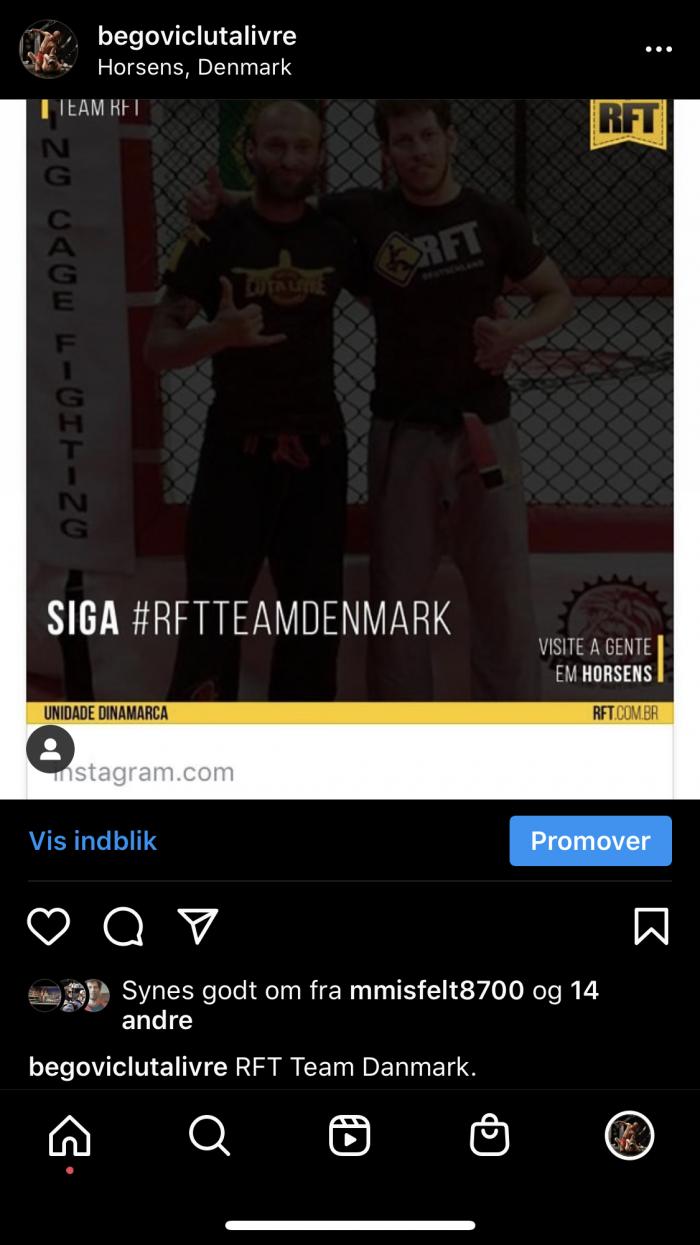Open mmisfelt8700 in the likes line
This screenshot has width=700, height=1245.
pyautogui.click(x=436, y=991)
